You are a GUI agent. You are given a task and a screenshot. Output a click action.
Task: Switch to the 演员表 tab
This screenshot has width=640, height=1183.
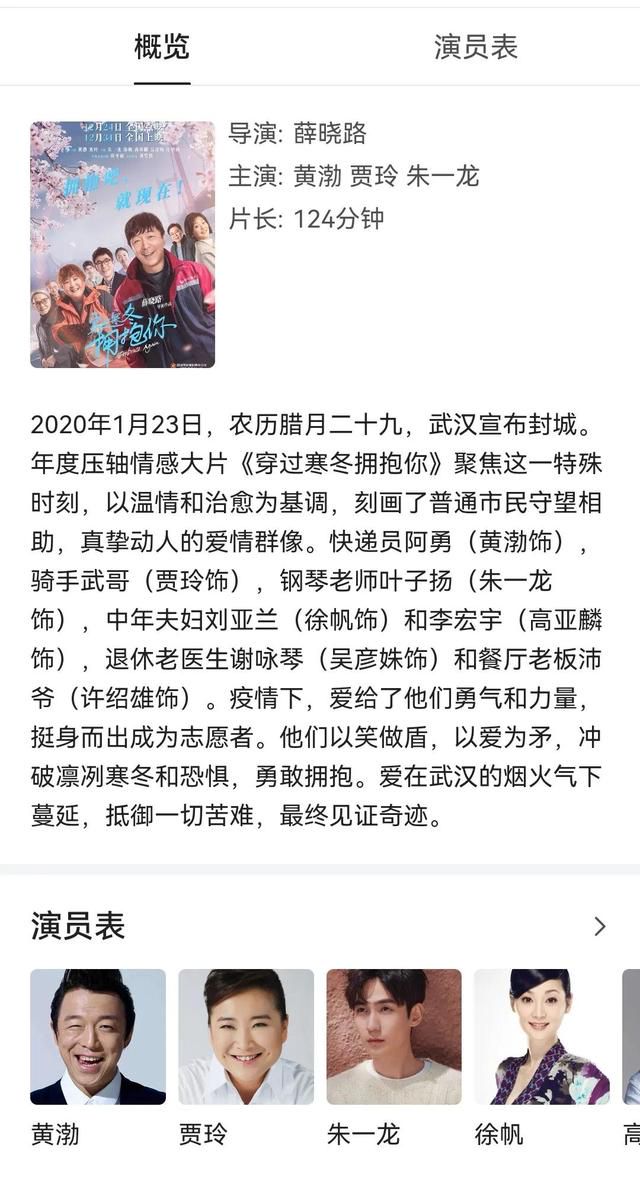(475, 47)
